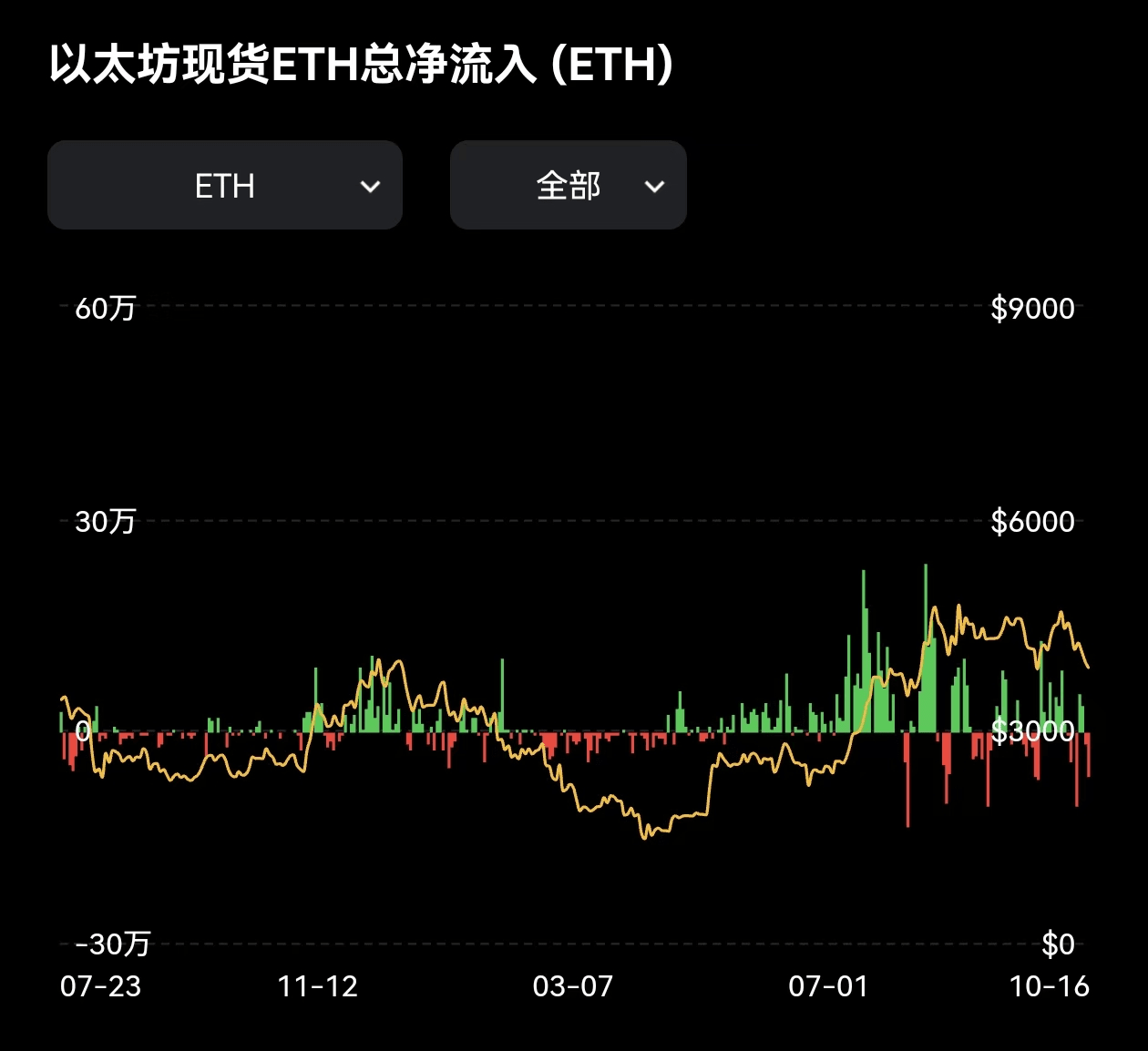The image size is (1148, 1051).
Task: Open the ETH unit dropdown
Action: [x=225, y=185]
